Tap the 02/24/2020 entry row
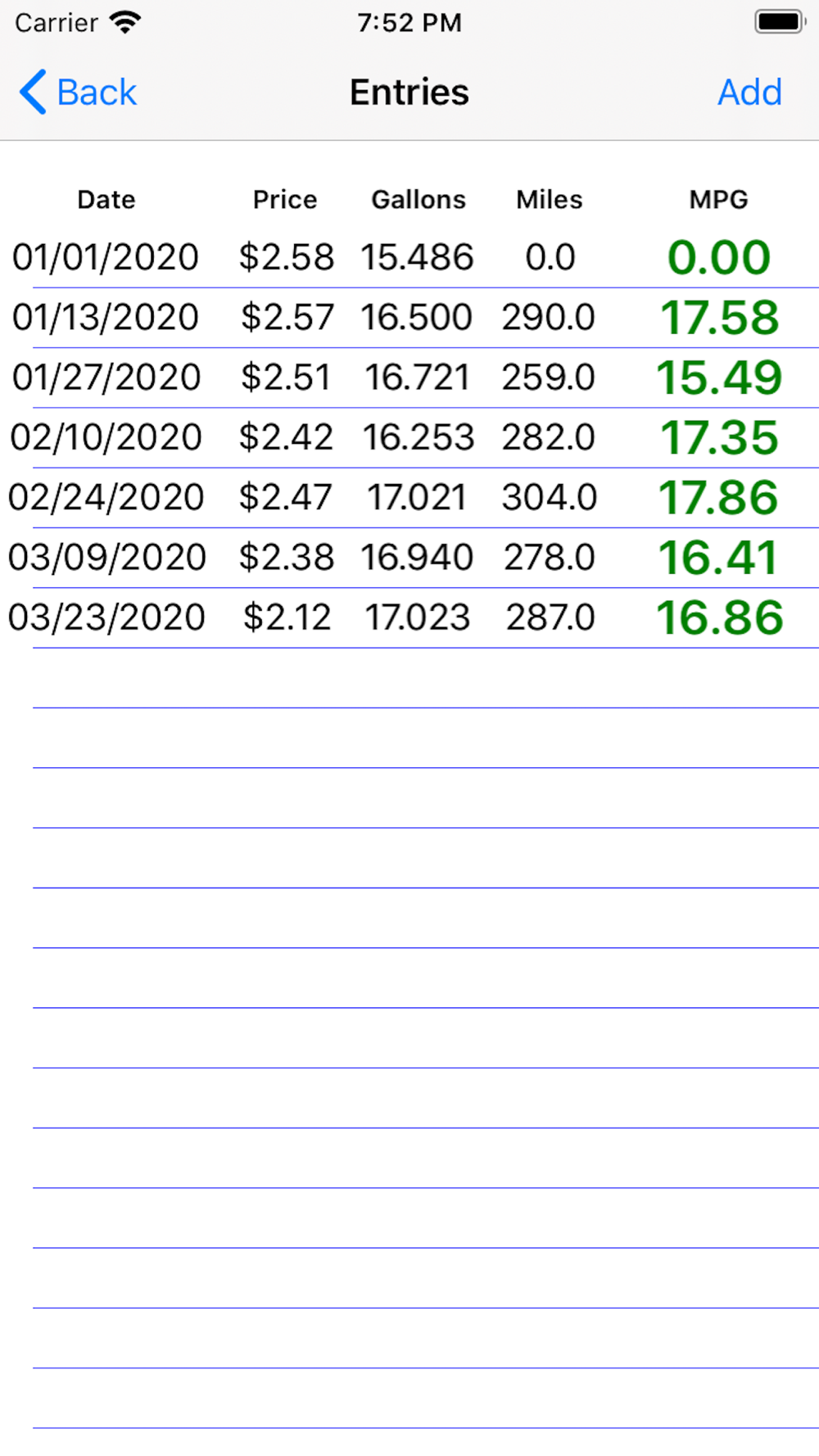 coord(409,498)
